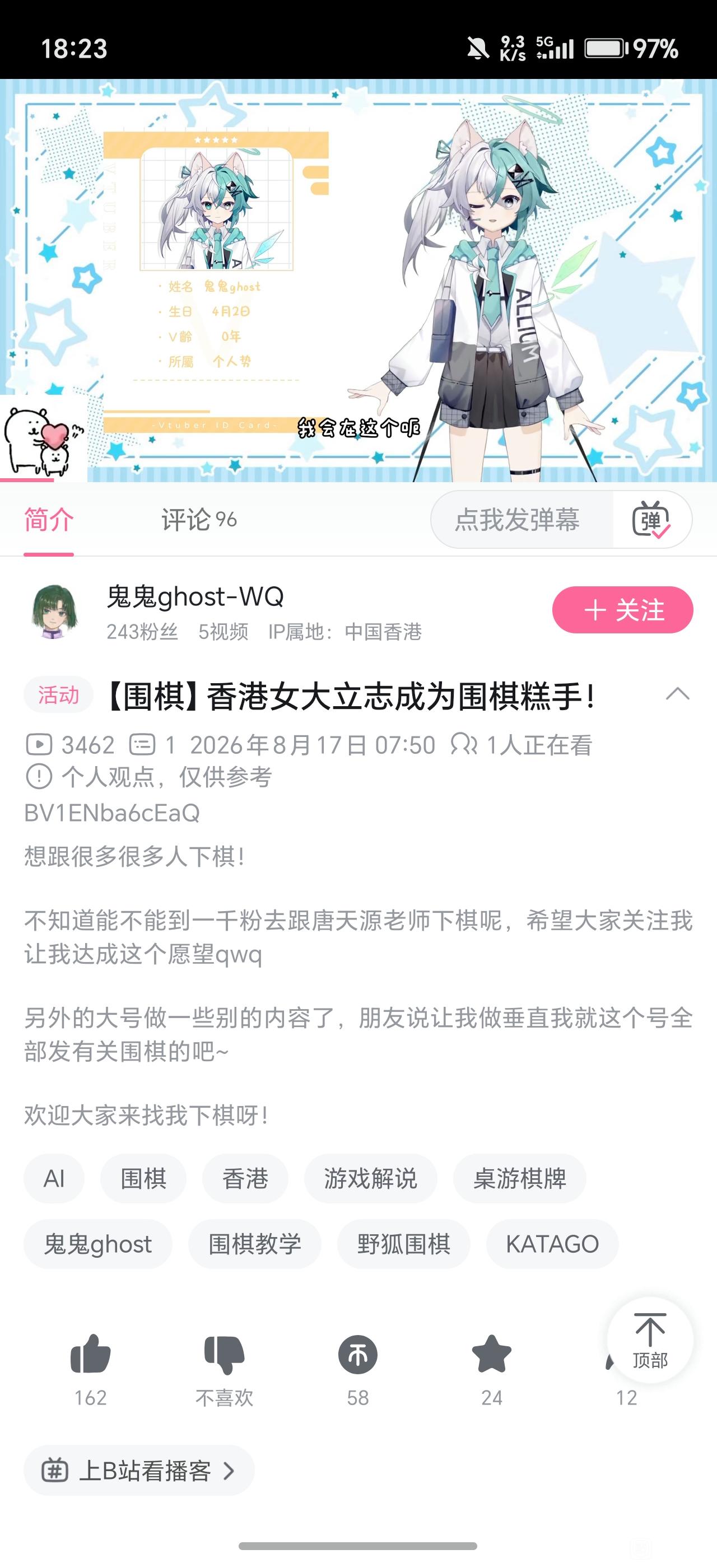Jump back to 顶部

(650, 1340)
